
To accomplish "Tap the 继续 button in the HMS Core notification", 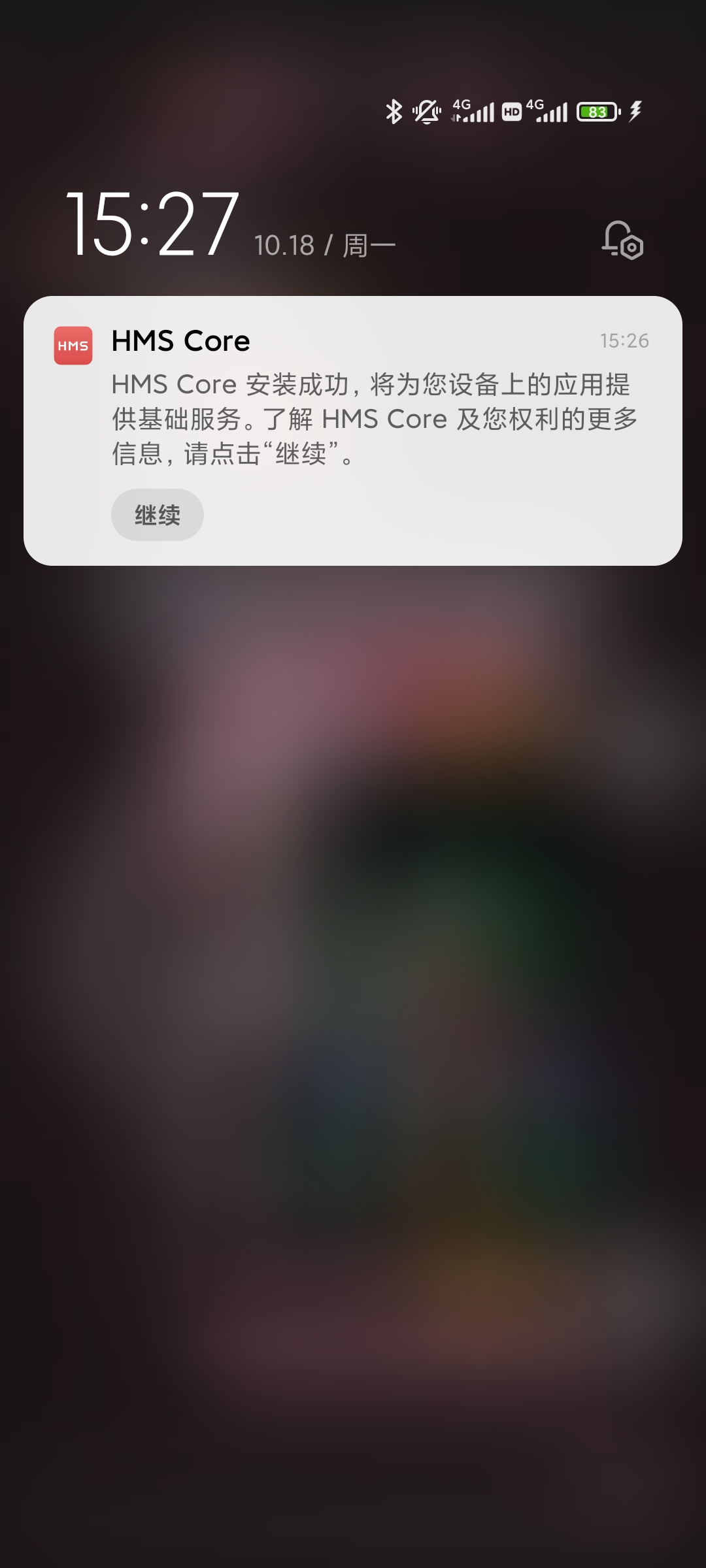I will coord(158,515).
